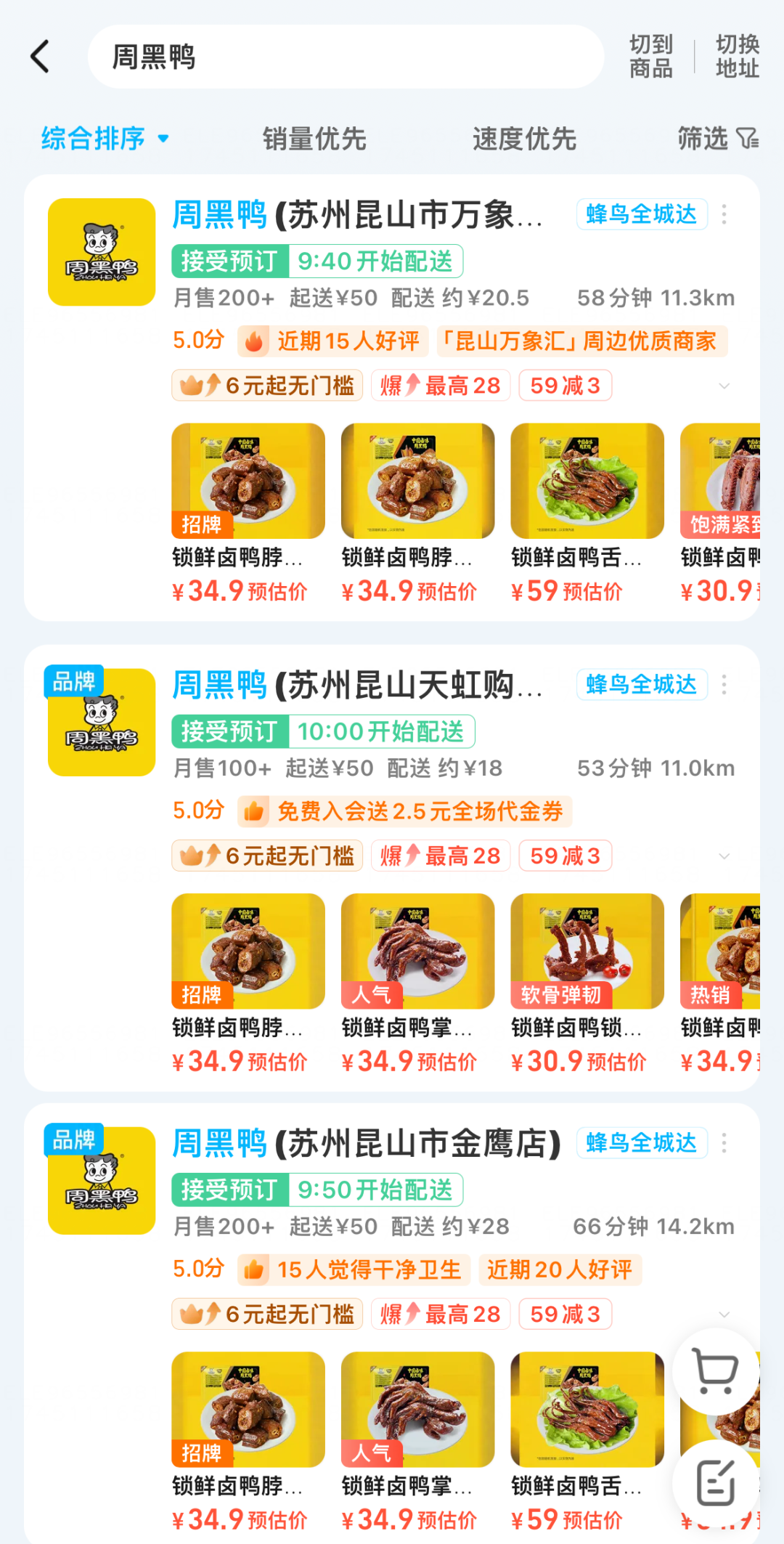
Task: Sort results by 销量优先
Action: coord(314,139)
